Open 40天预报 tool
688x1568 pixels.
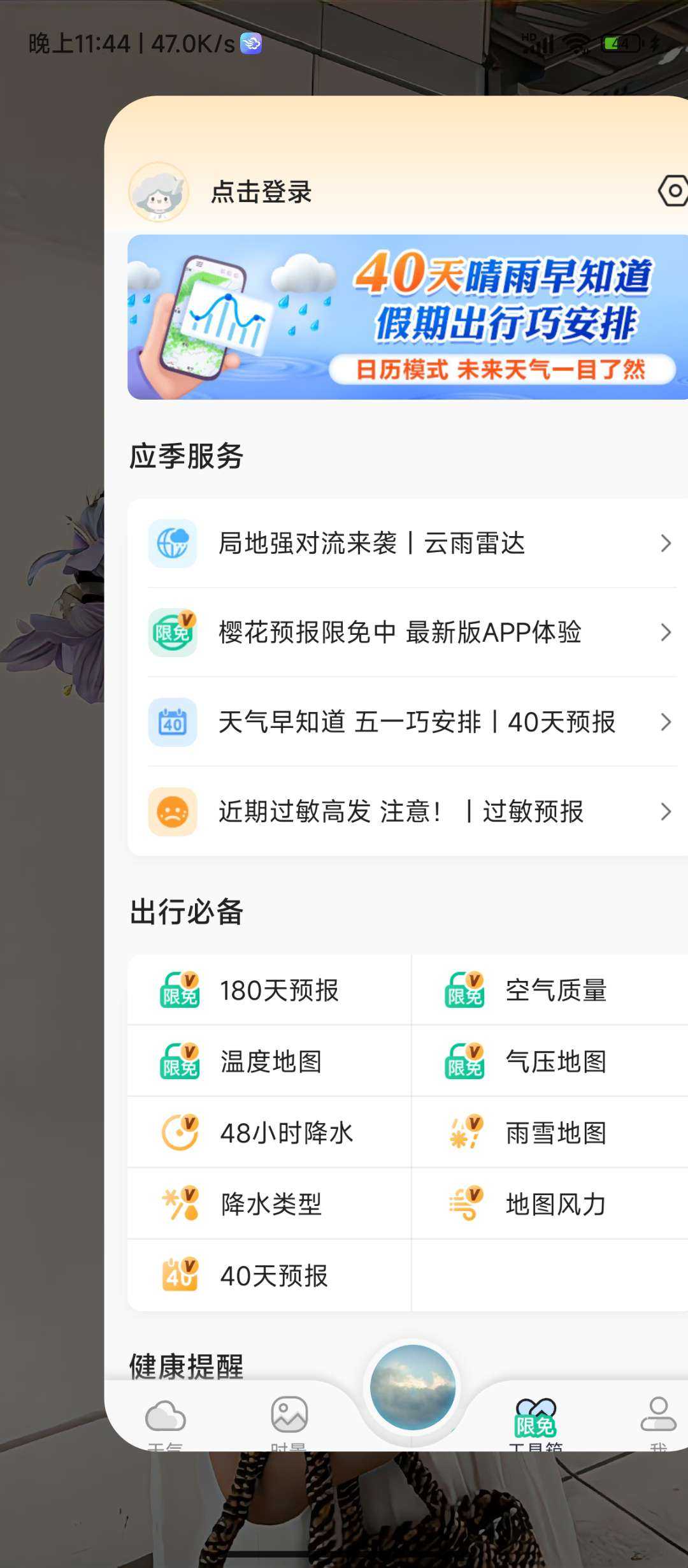(x=269, y=1276)
